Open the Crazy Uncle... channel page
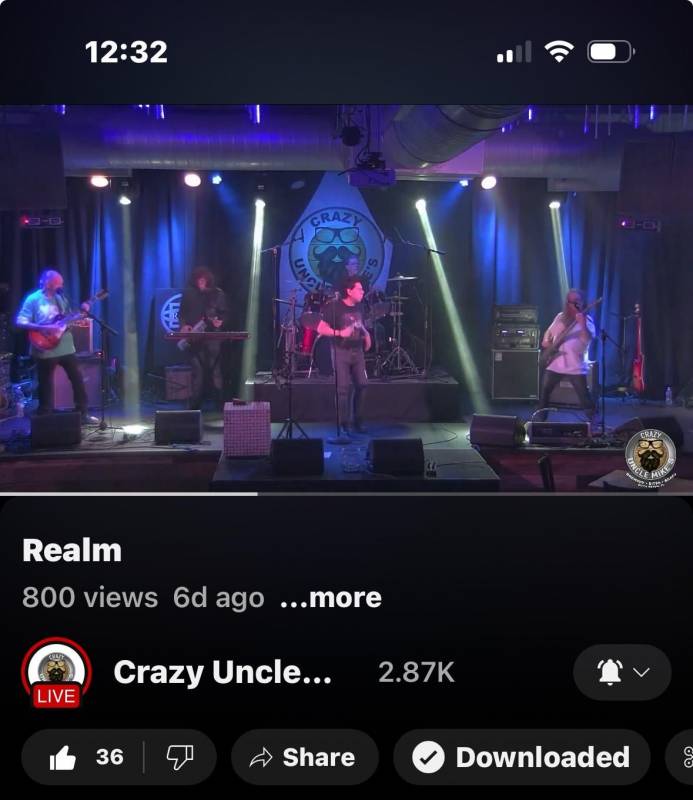The image size is (693, 800). pos(222,672)
